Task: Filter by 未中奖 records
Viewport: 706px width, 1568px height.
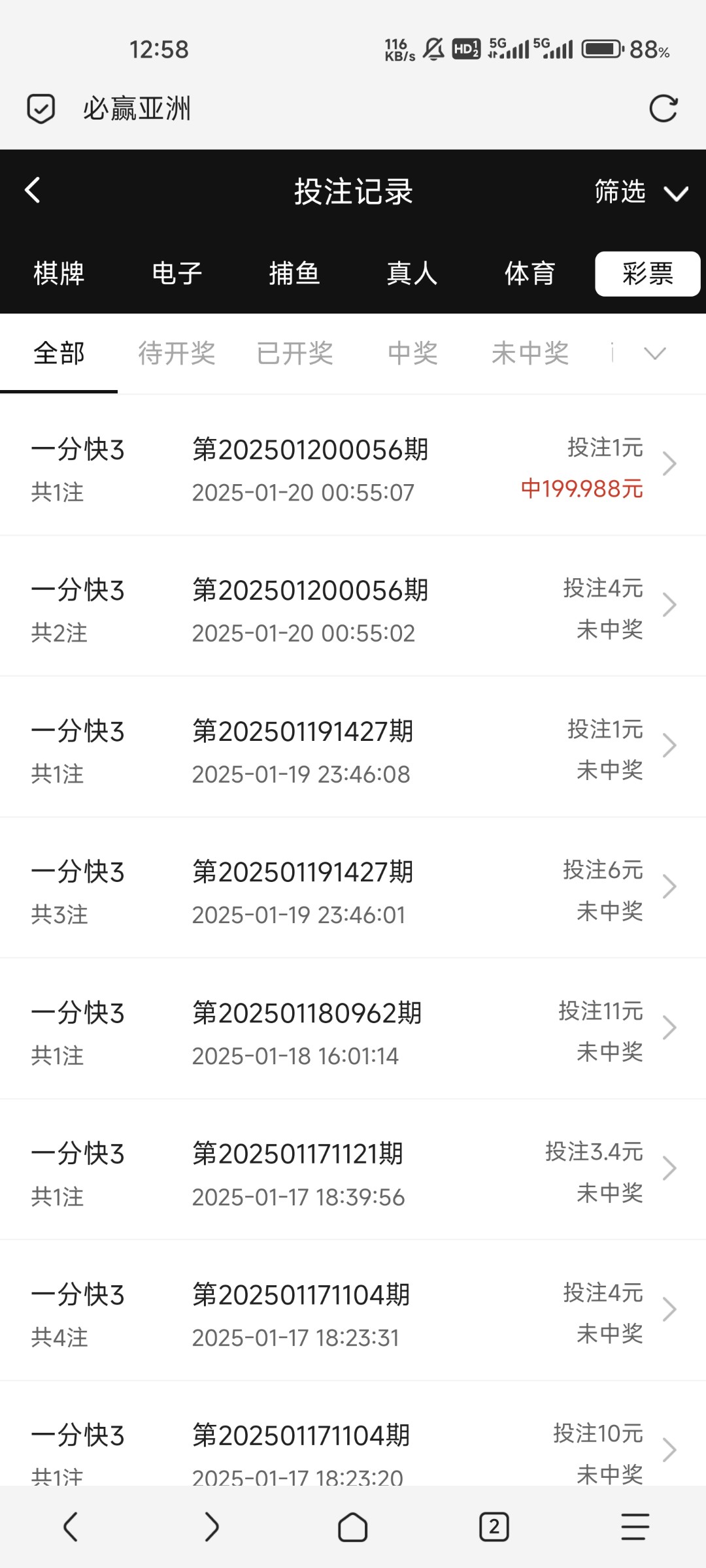Action: (530, 353)
